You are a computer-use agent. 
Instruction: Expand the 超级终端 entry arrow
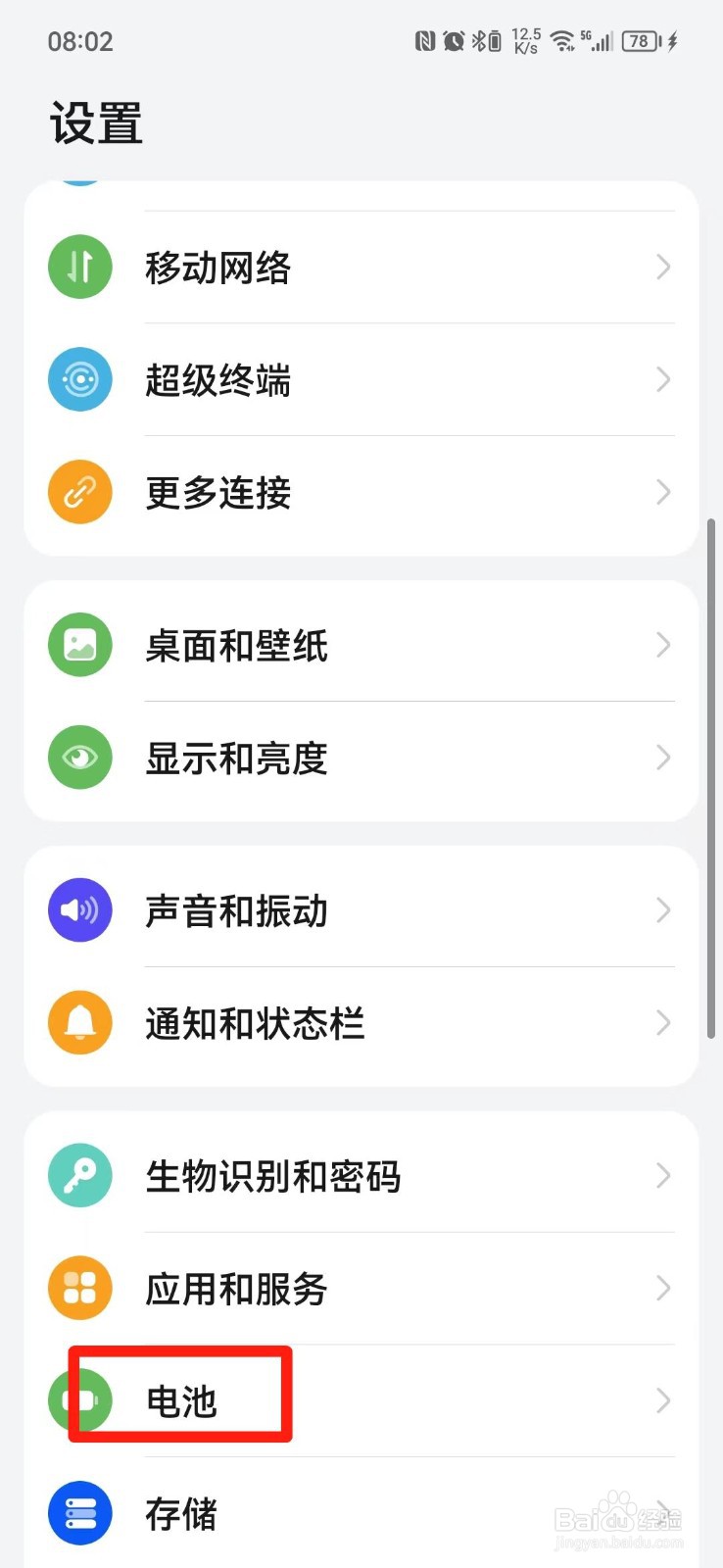point(662,379)
